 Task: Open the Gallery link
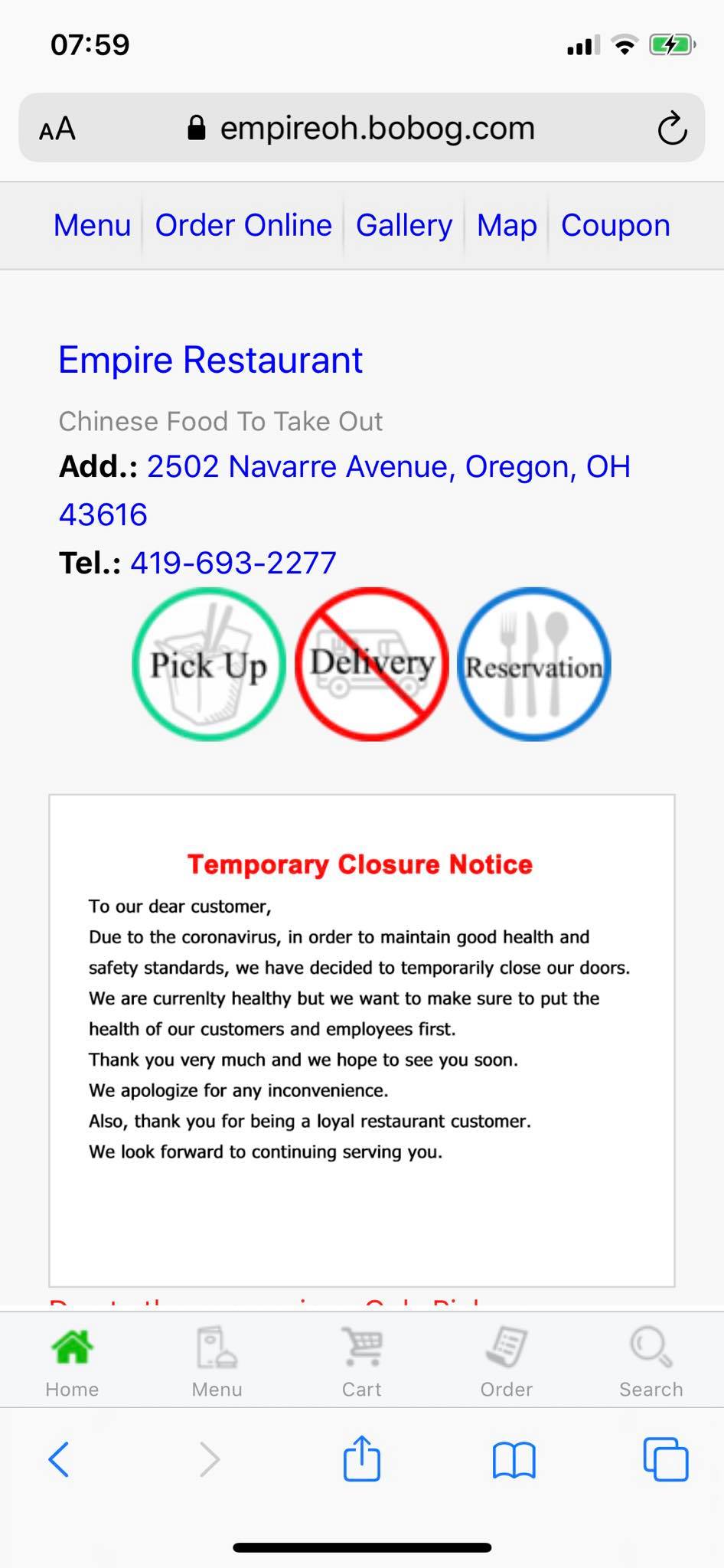pyautogui.click(x=404, y=225)
